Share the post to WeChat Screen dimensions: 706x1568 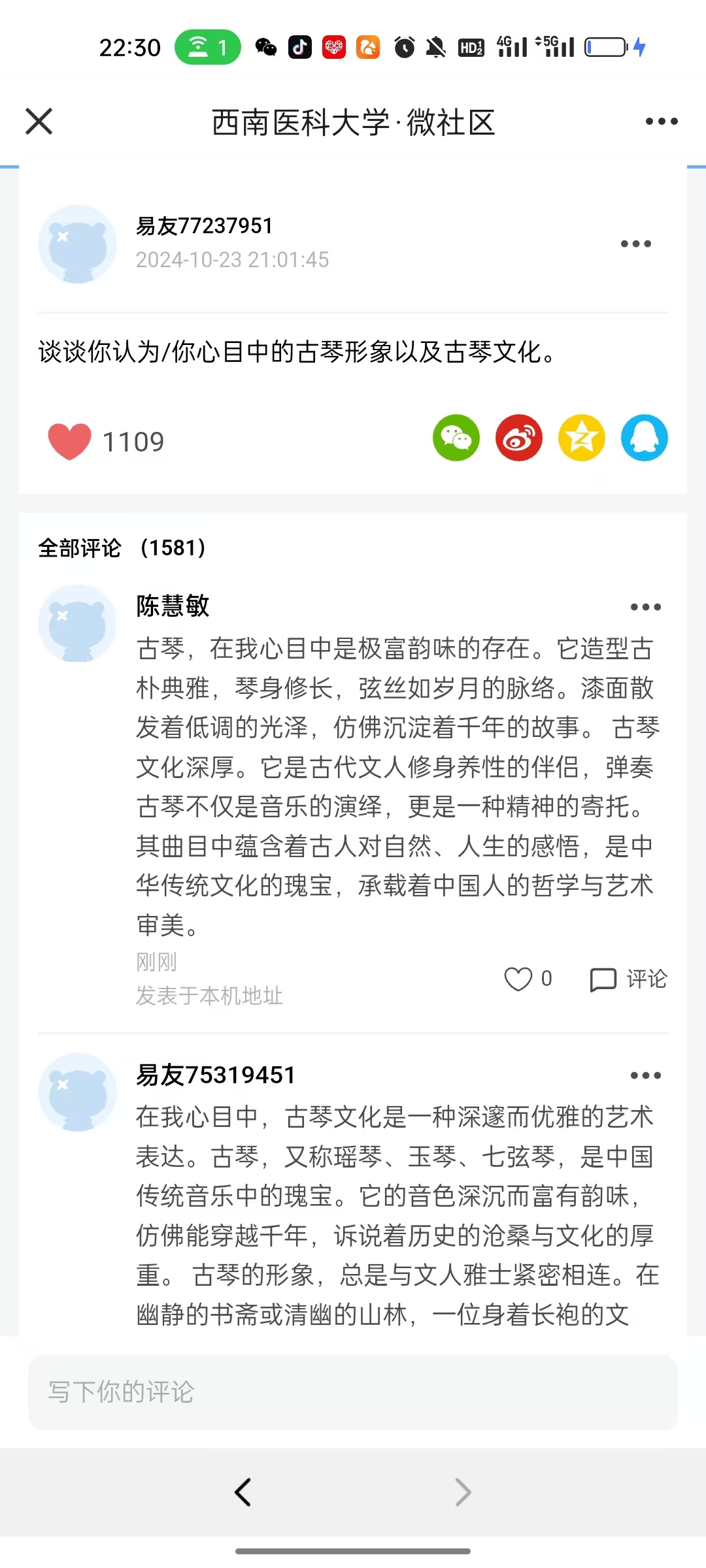456,438
